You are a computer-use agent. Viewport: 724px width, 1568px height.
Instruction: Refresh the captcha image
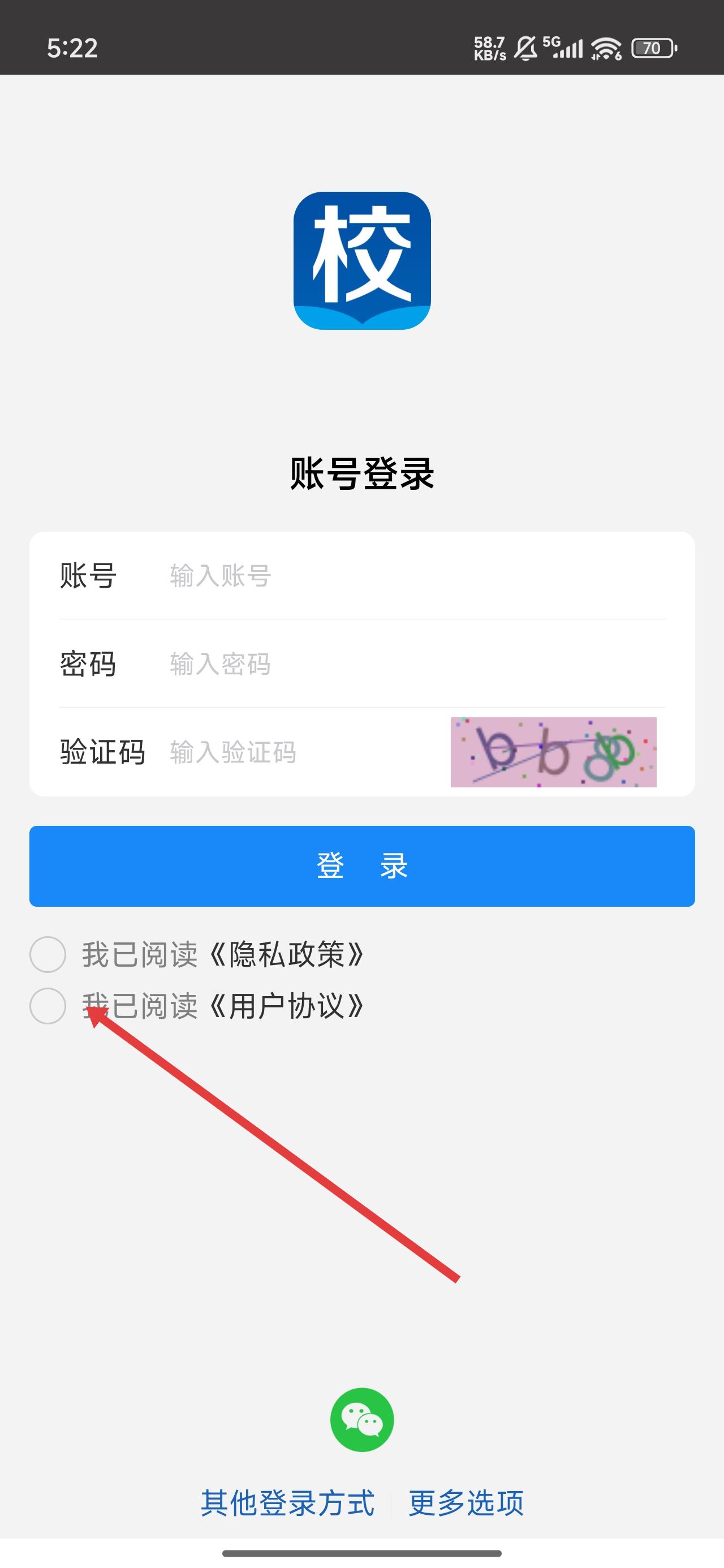pos(553,752)
